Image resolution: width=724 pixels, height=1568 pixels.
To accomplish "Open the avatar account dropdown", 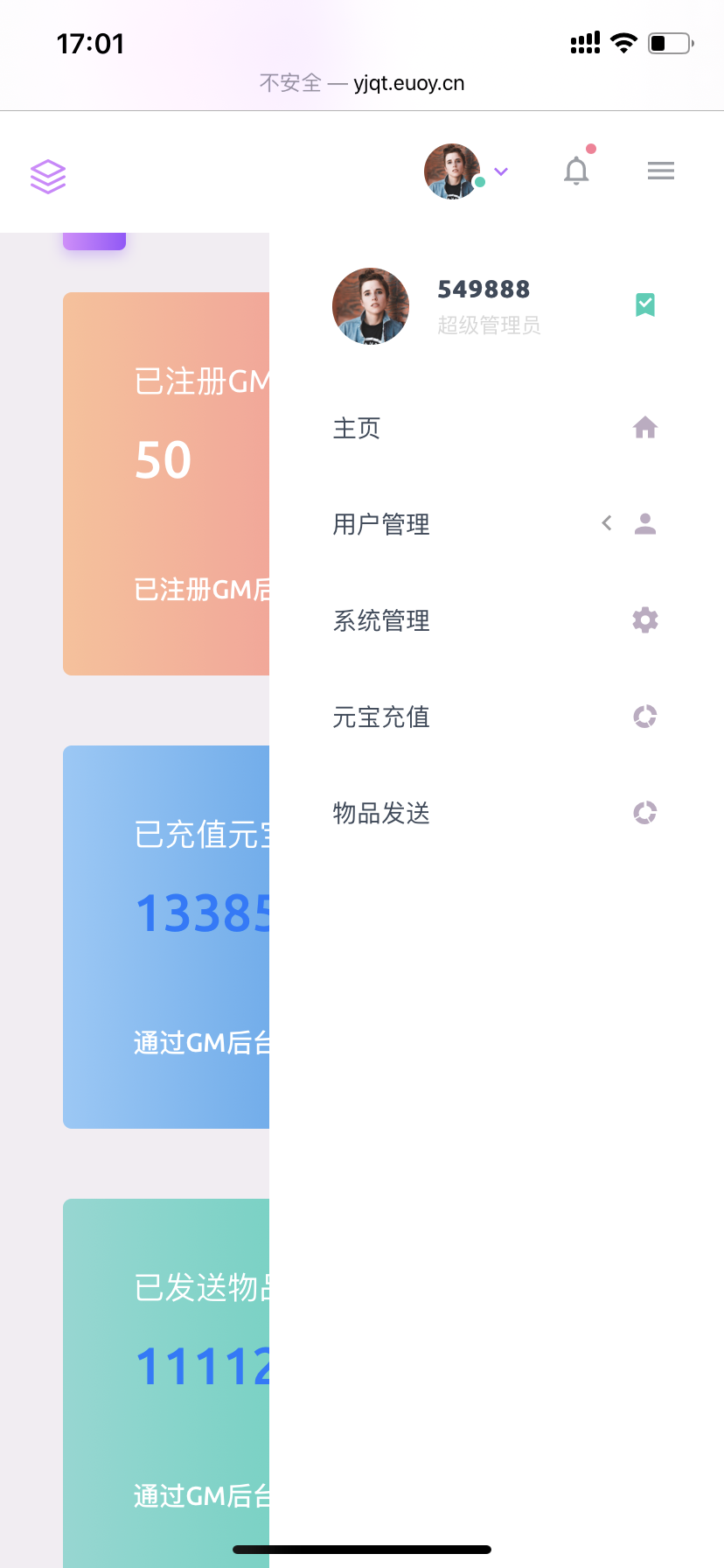I will pyautogui.click(x=465, y=171).
